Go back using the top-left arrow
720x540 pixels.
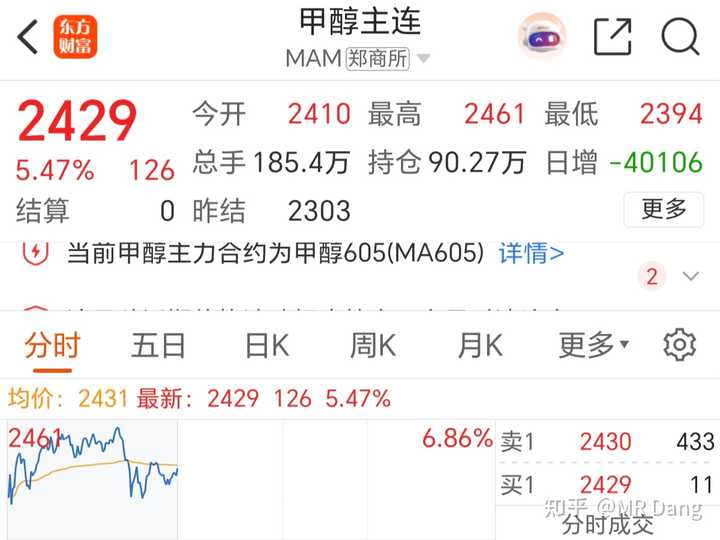(28, 38)
